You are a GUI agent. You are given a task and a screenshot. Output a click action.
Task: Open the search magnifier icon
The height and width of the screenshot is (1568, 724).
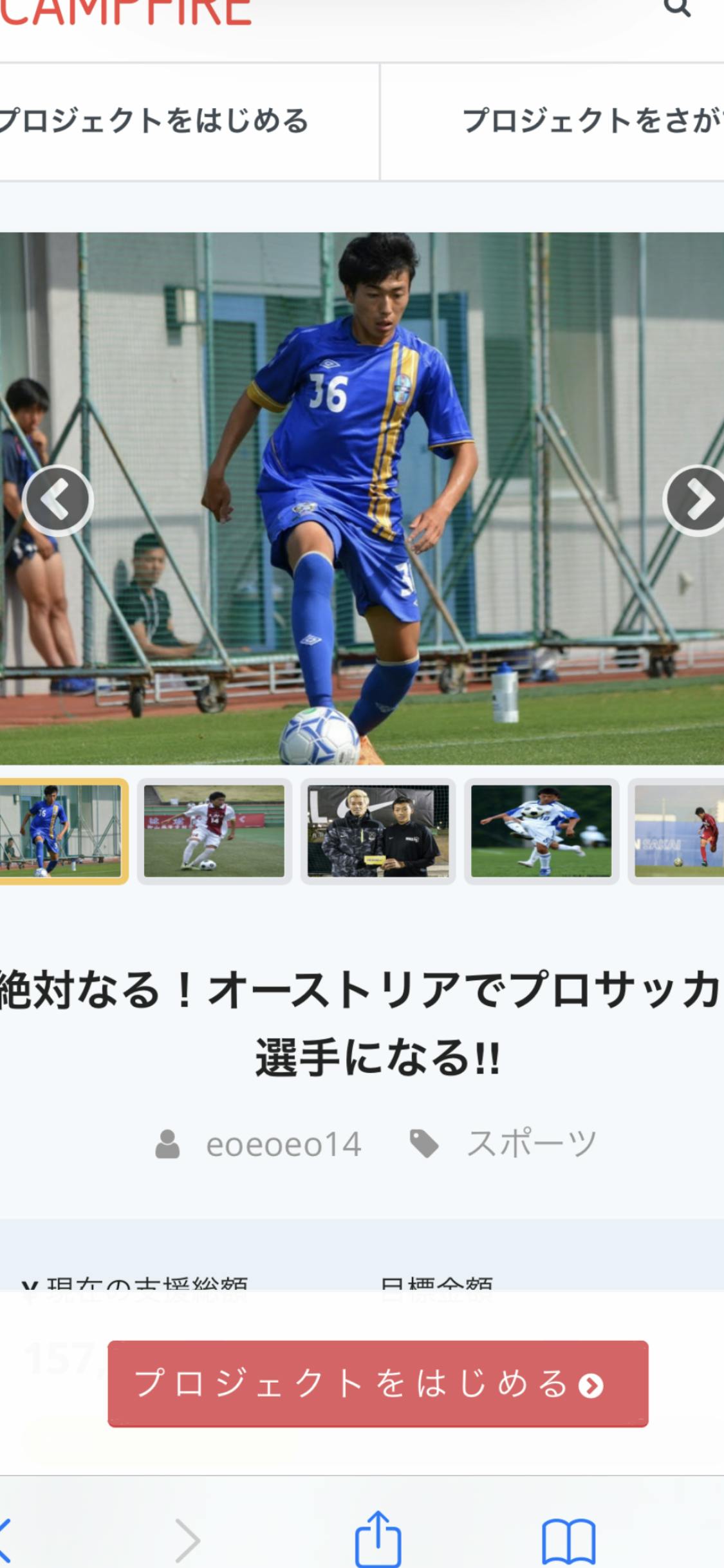click(x=677, y=8)
